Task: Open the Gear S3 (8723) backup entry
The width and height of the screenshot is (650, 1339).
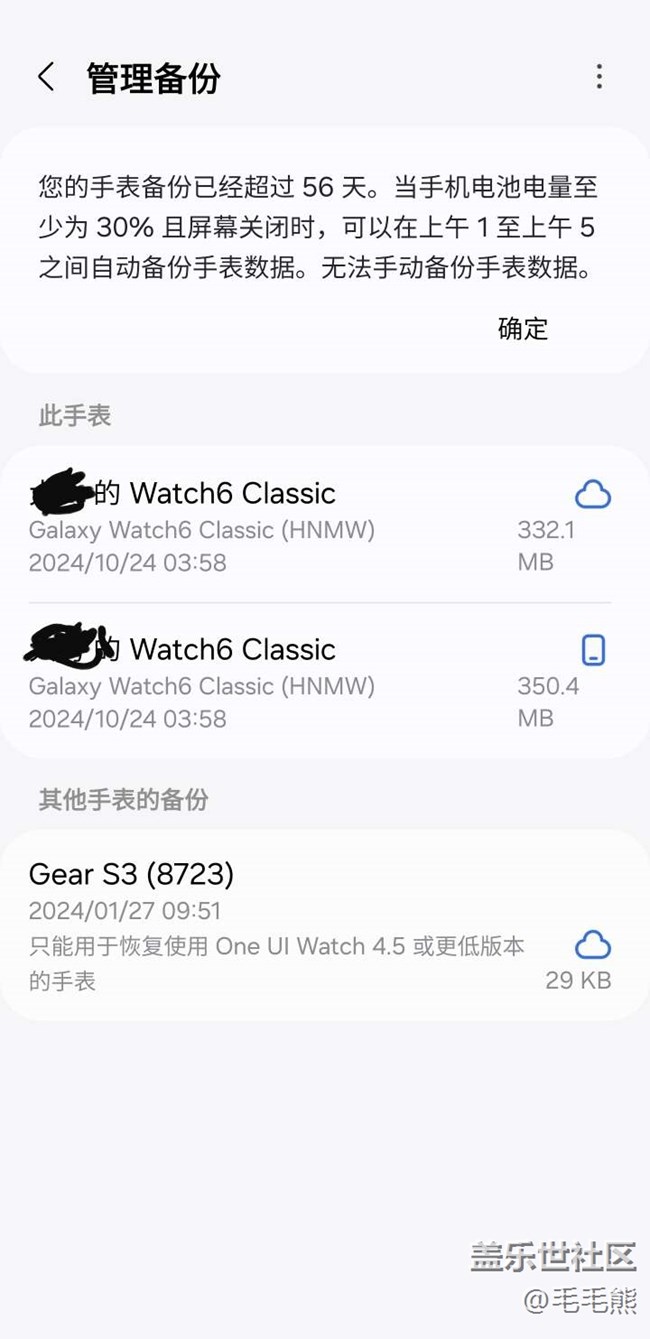Action: (x=325, y=925)
